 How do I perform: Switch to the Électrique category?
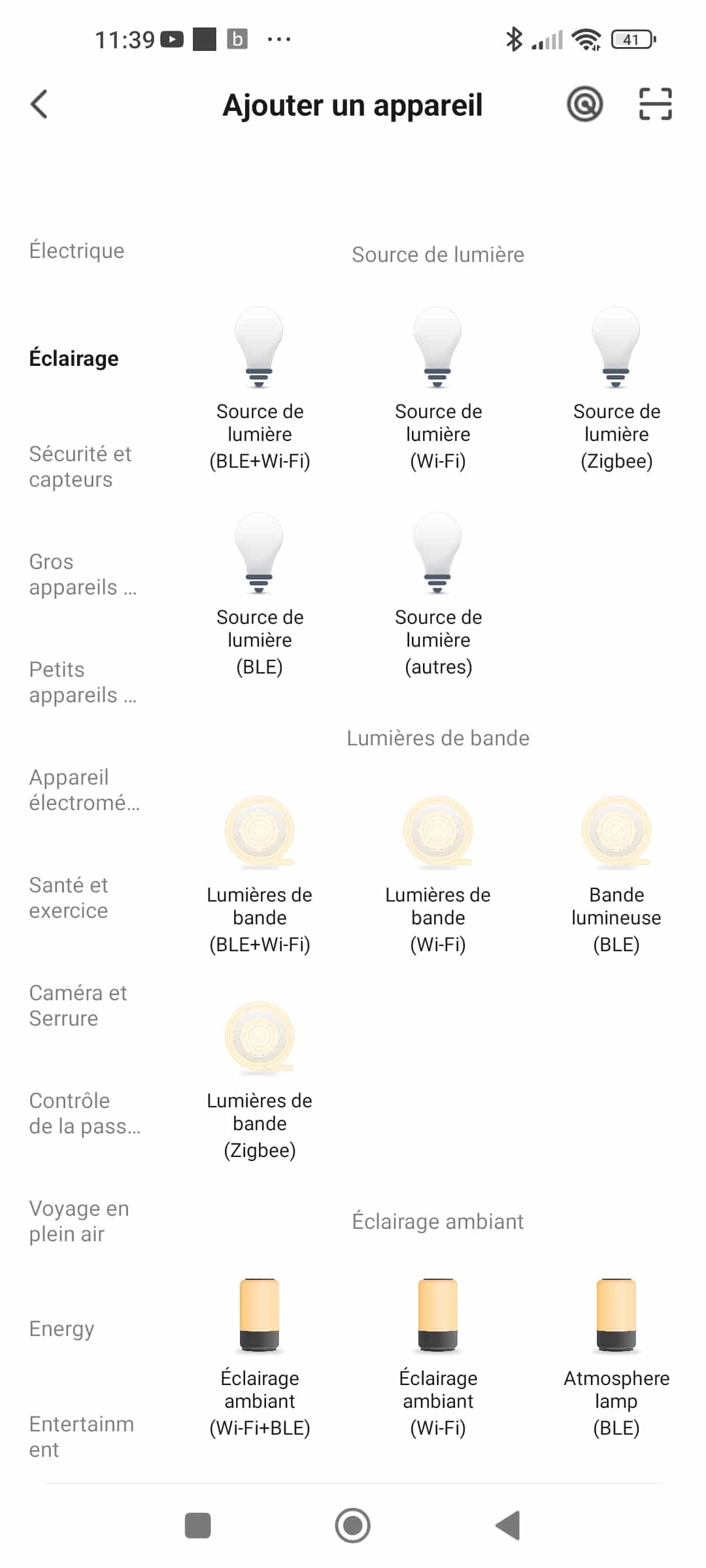[76, 251]
